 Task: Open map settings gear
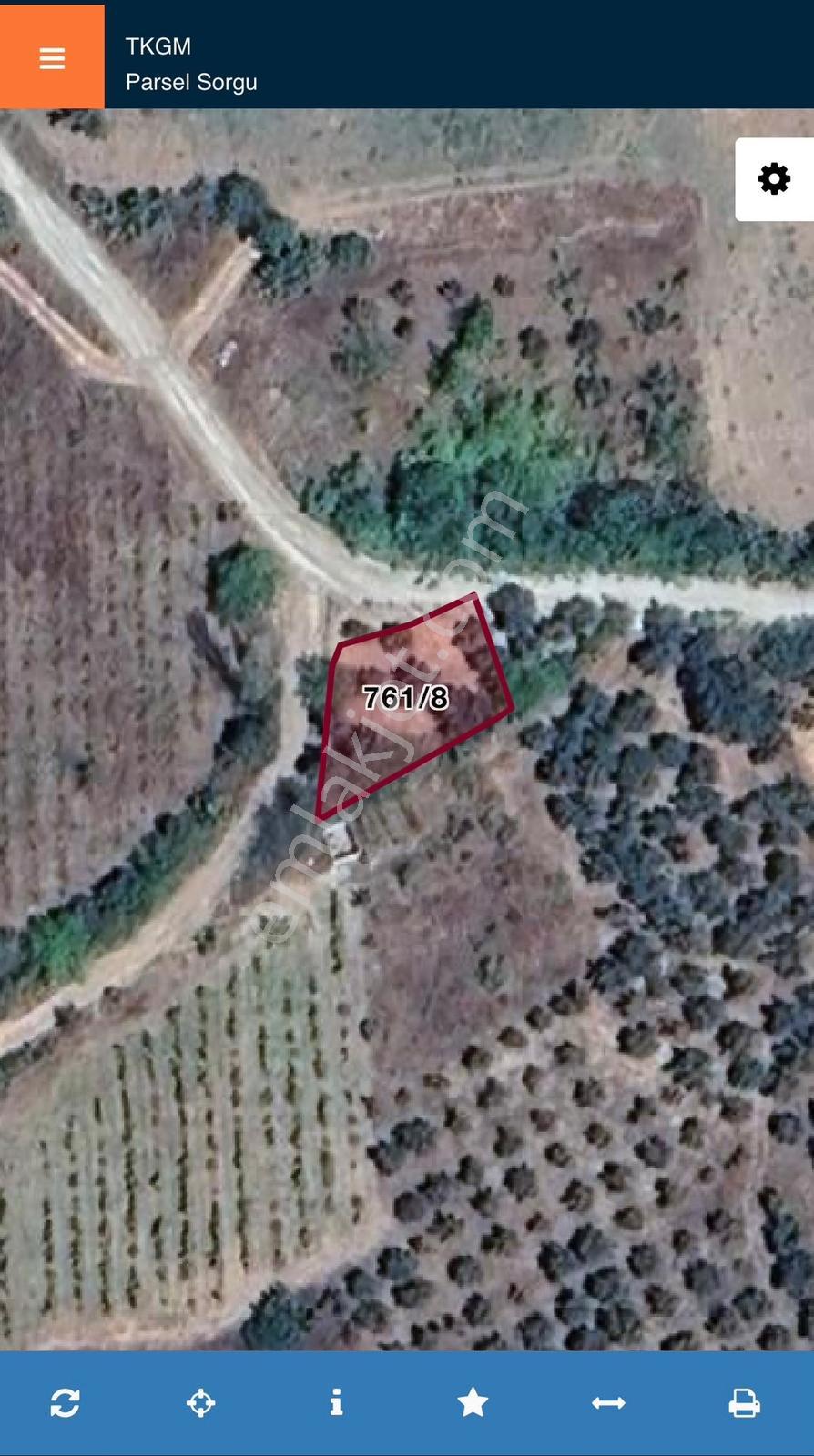pos(774,179)
